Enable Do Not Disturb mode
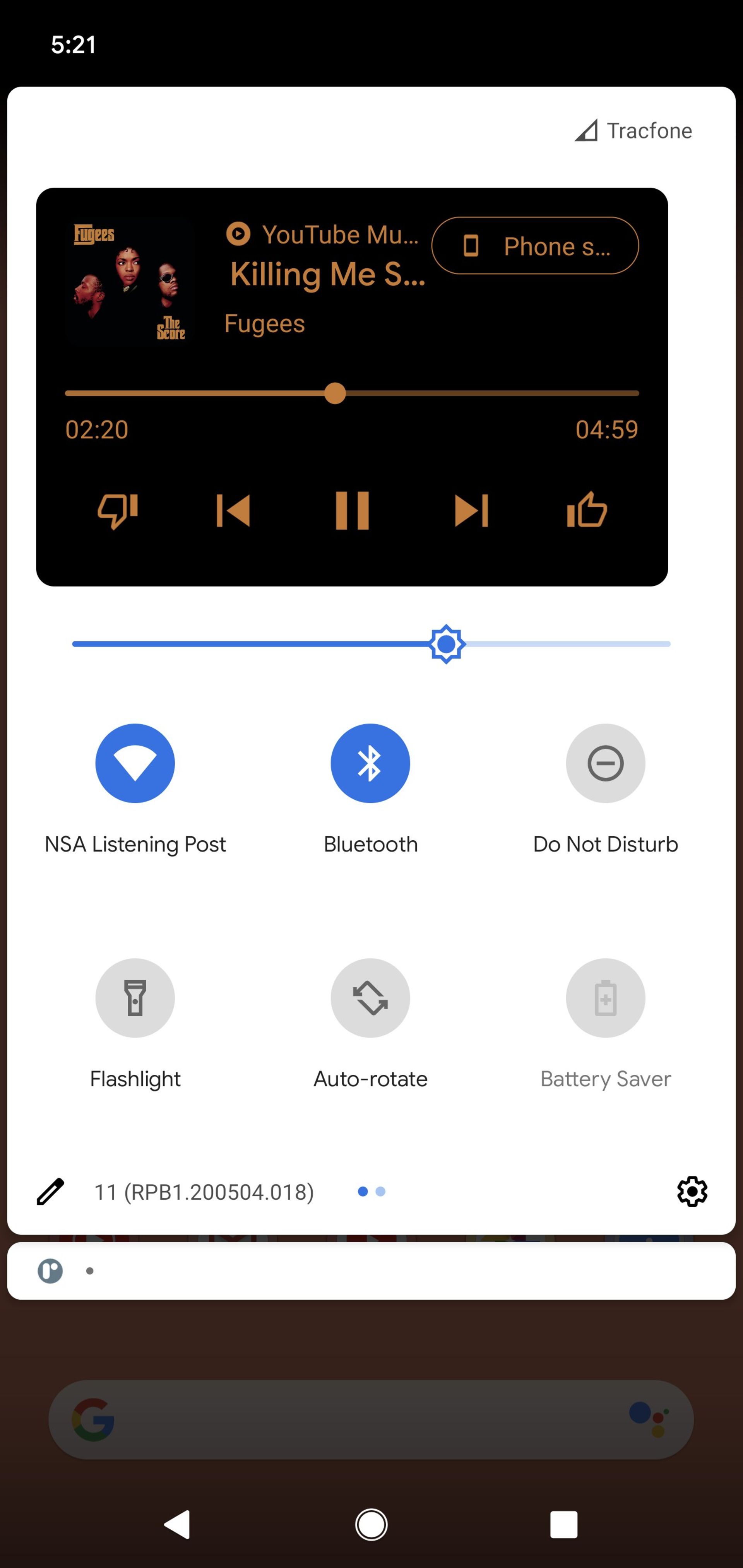This screenshot has height=1568, width=743. pyautogui.click(x=605, y=763)
